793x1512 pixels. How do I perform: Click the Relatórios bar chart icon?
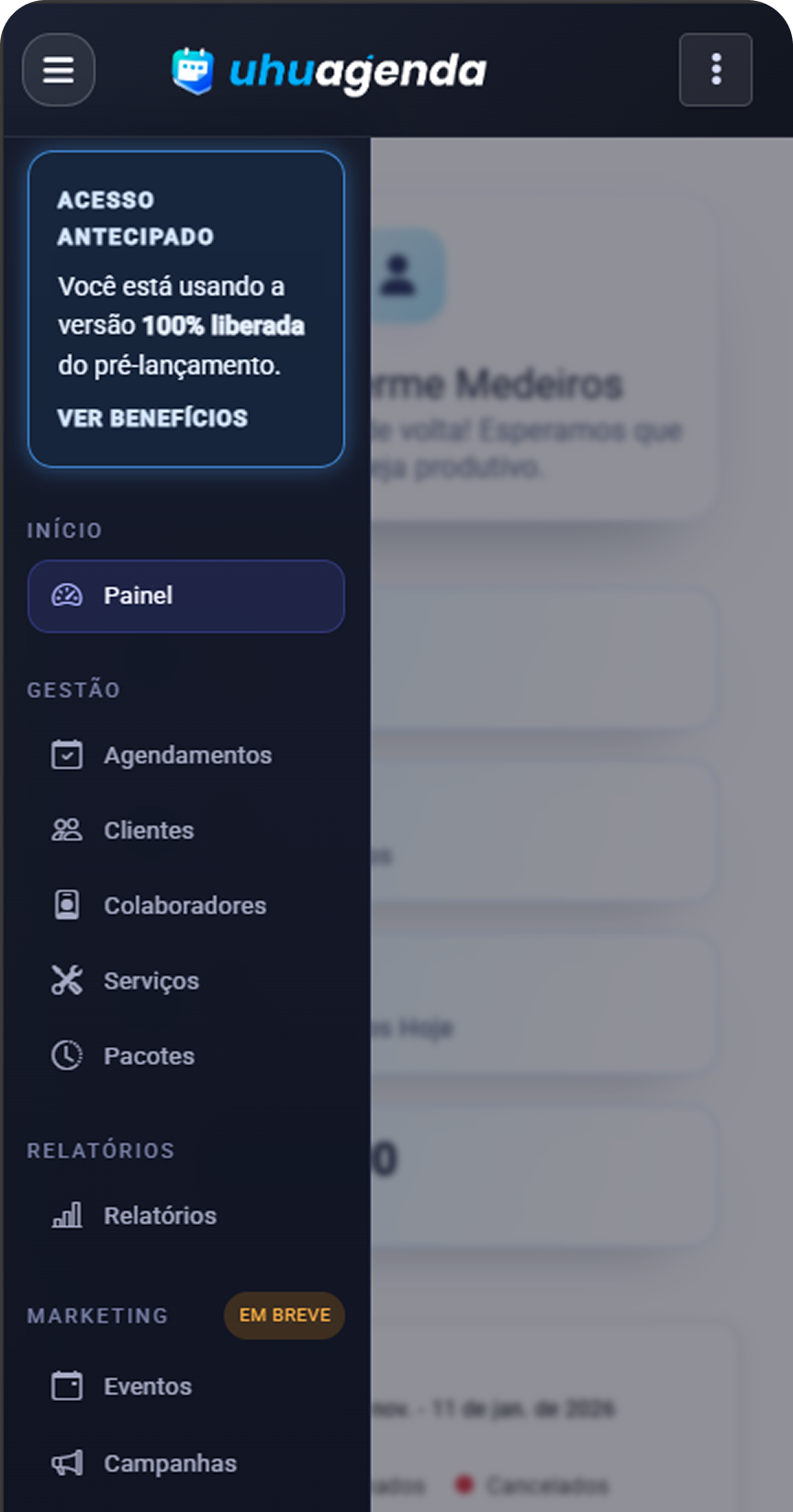[65, 1214]
